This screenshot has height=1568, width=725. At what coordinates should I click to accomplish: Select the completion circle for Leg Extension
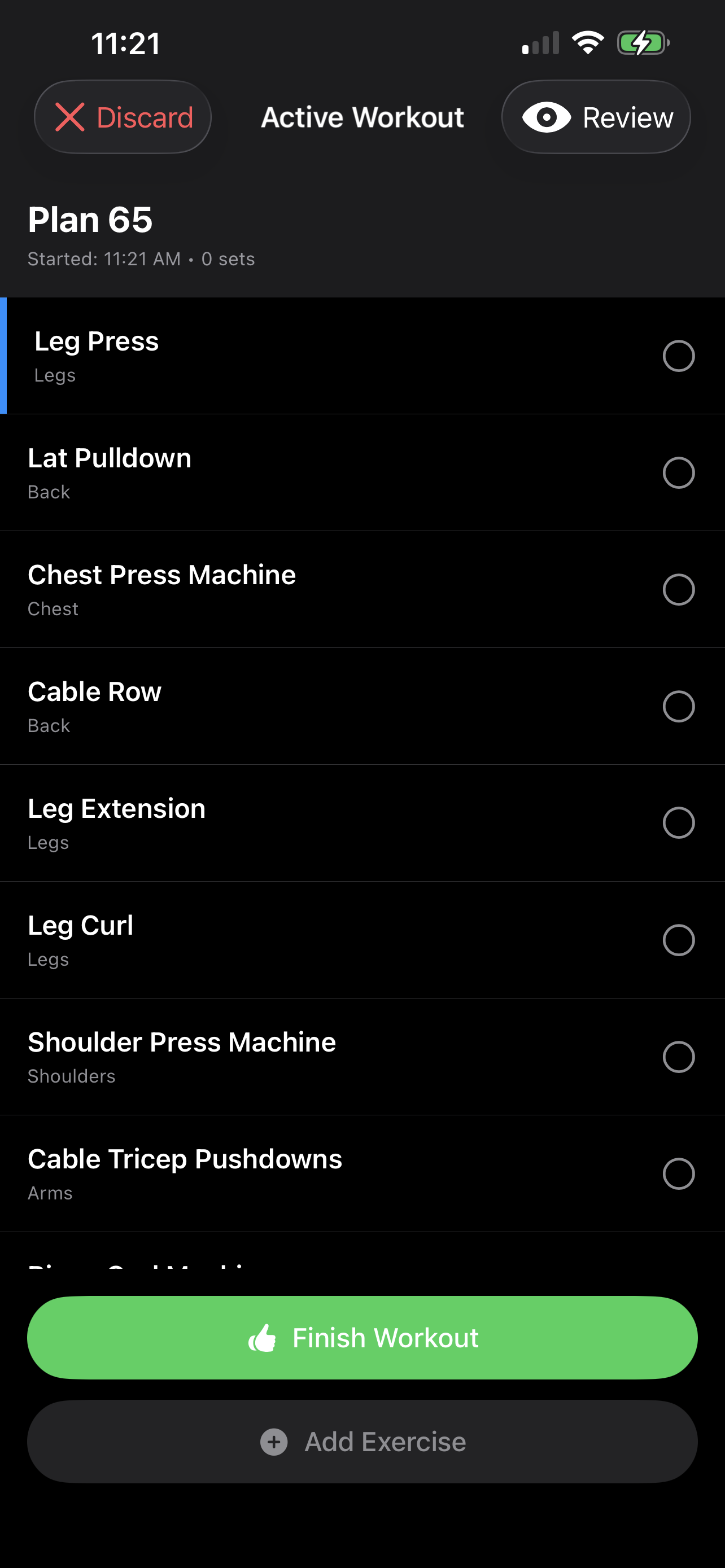coord(680,824)
